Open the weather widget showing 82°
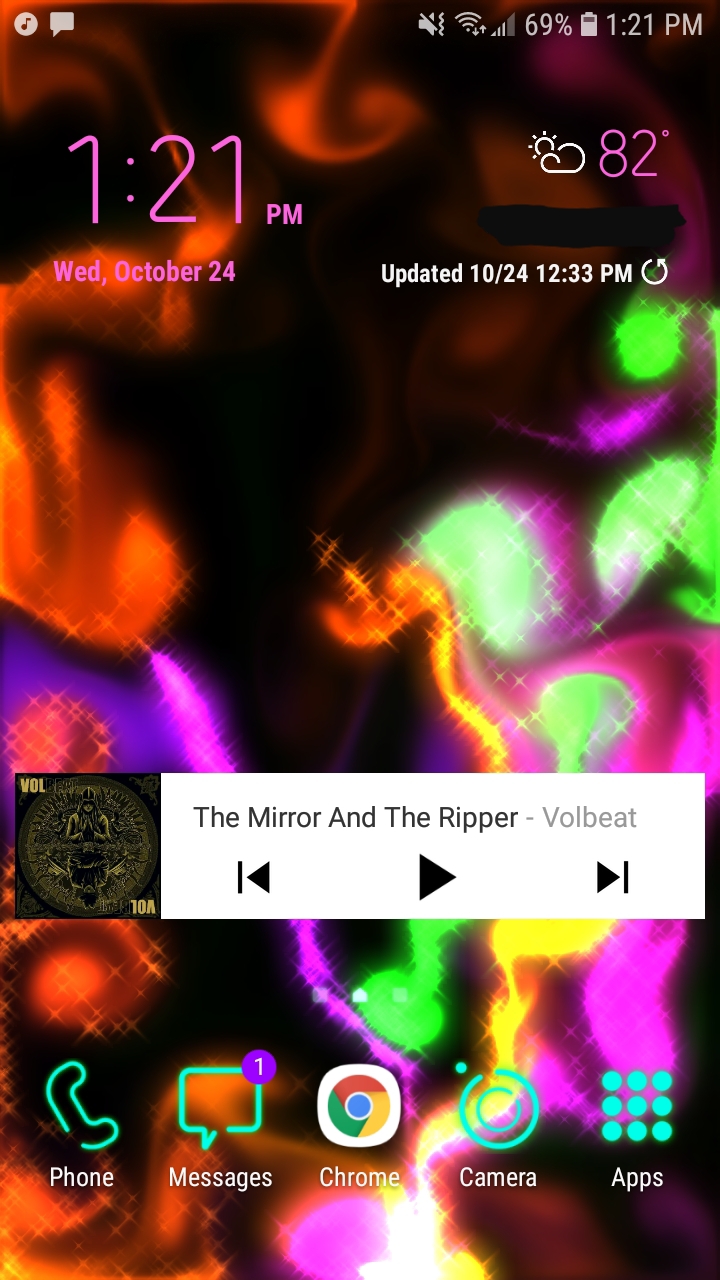The image size is (720, 1280). 600,155
